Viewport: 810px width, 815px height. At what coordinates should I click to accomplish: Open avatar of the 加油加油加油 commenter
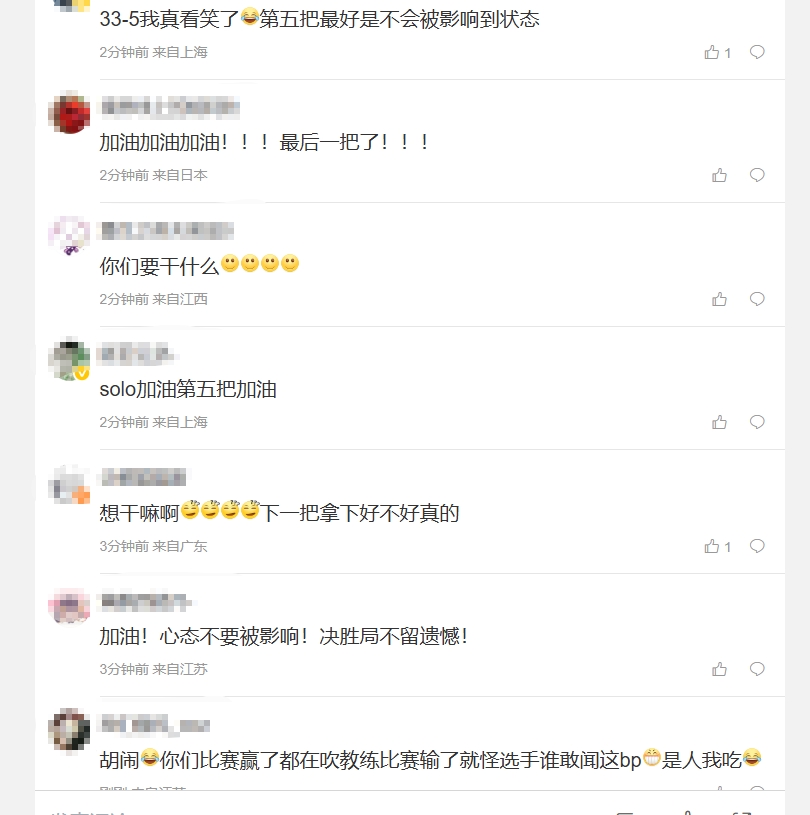pyautogui.click(x=69, y=112)
